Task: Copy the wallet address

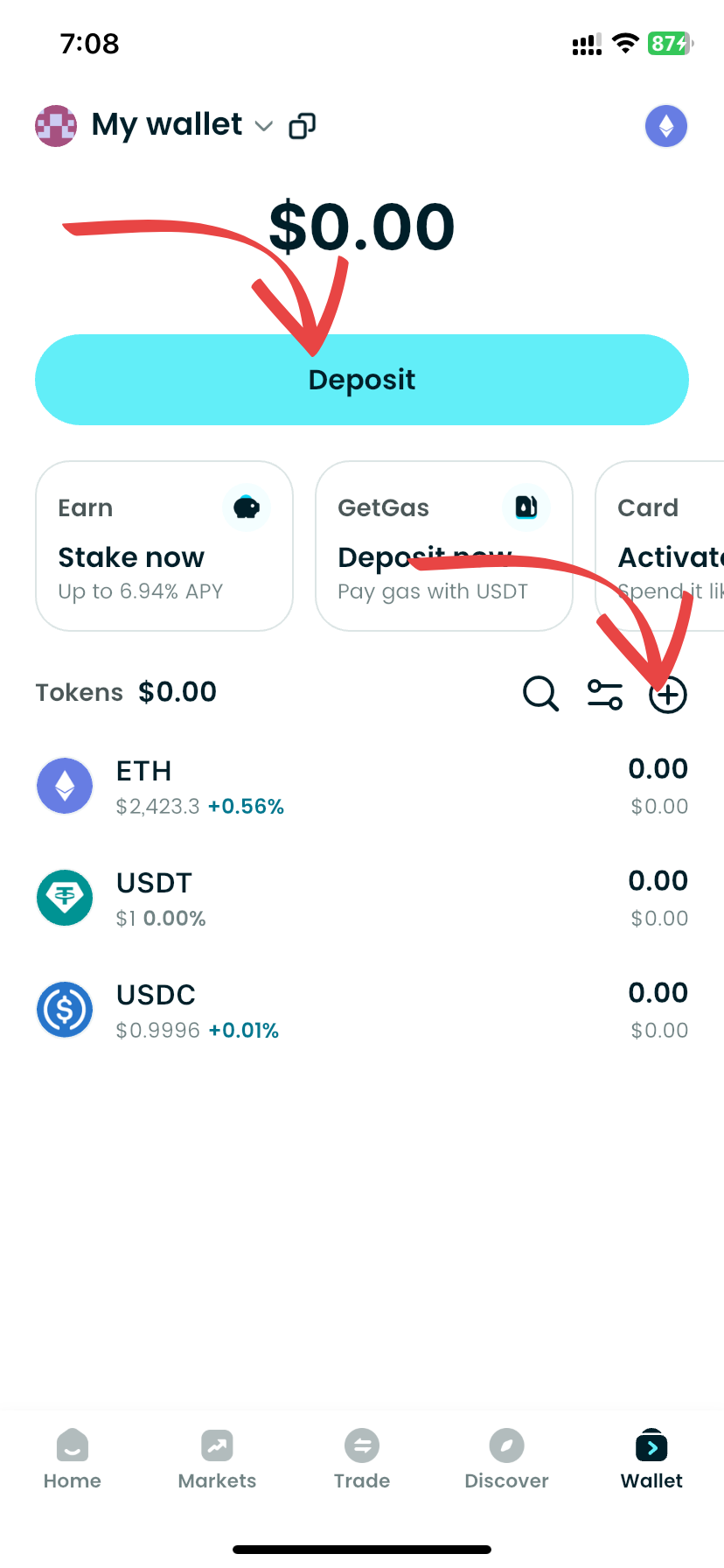Action: click(302, 125)
